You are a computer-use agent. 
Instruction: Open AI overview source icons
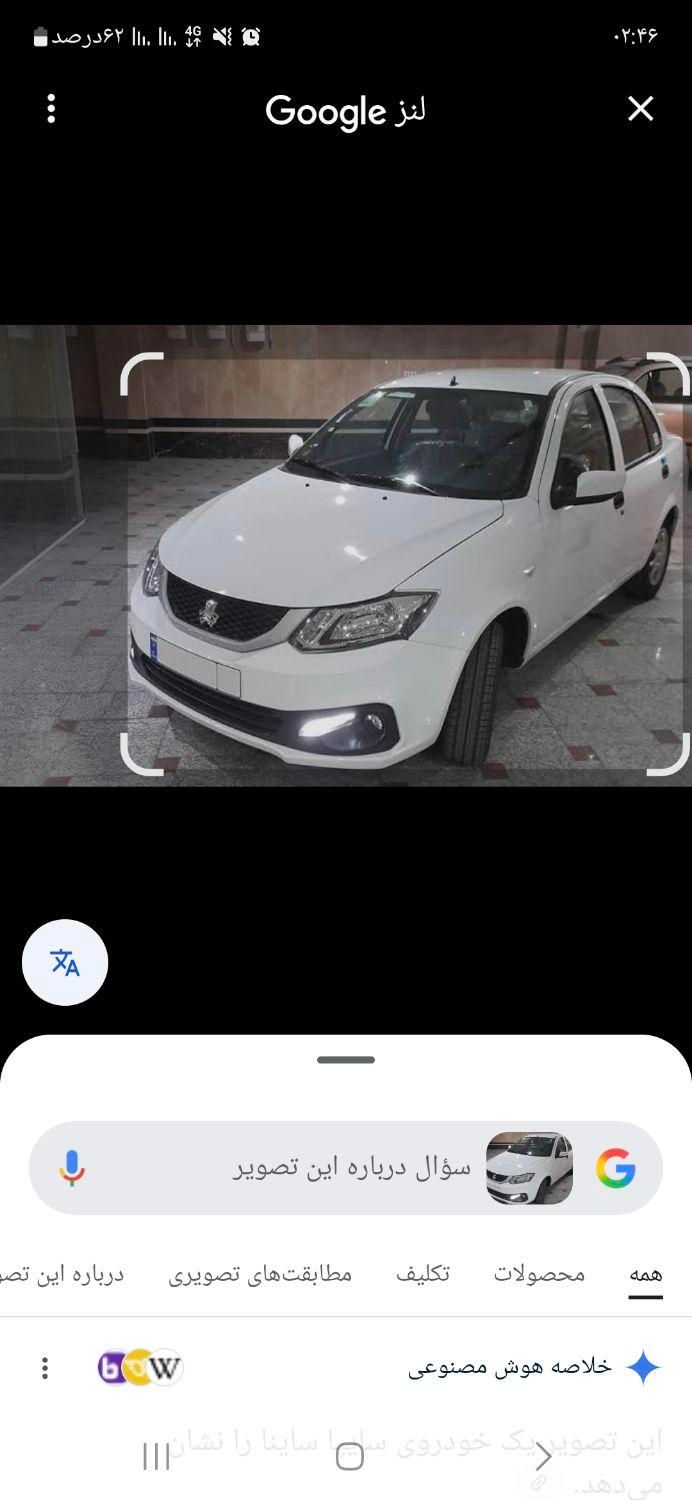point(140,1368)
